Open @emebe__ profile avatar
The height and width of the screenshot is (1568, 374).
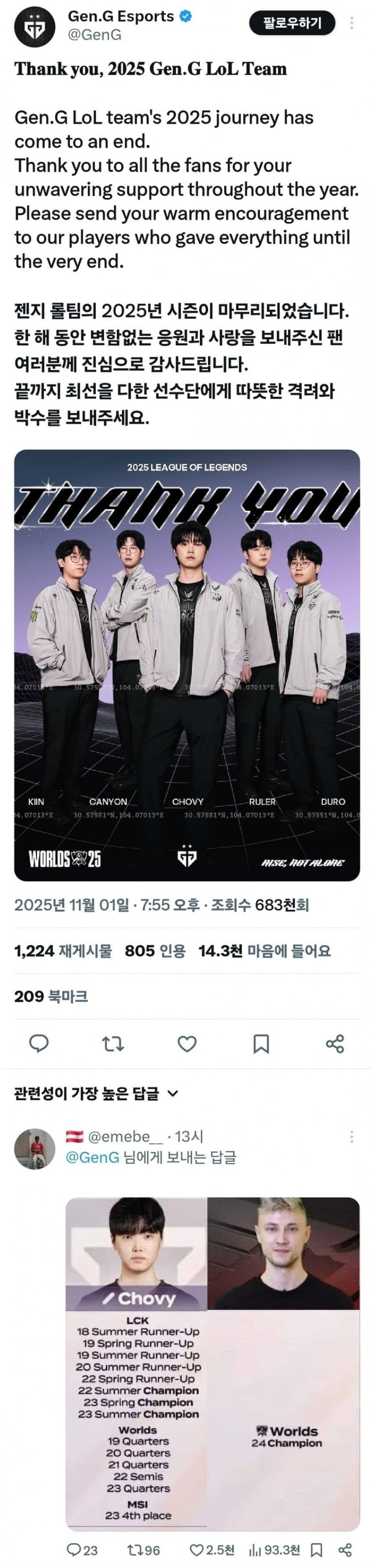pyautogui.click(x=35, y=1149)
